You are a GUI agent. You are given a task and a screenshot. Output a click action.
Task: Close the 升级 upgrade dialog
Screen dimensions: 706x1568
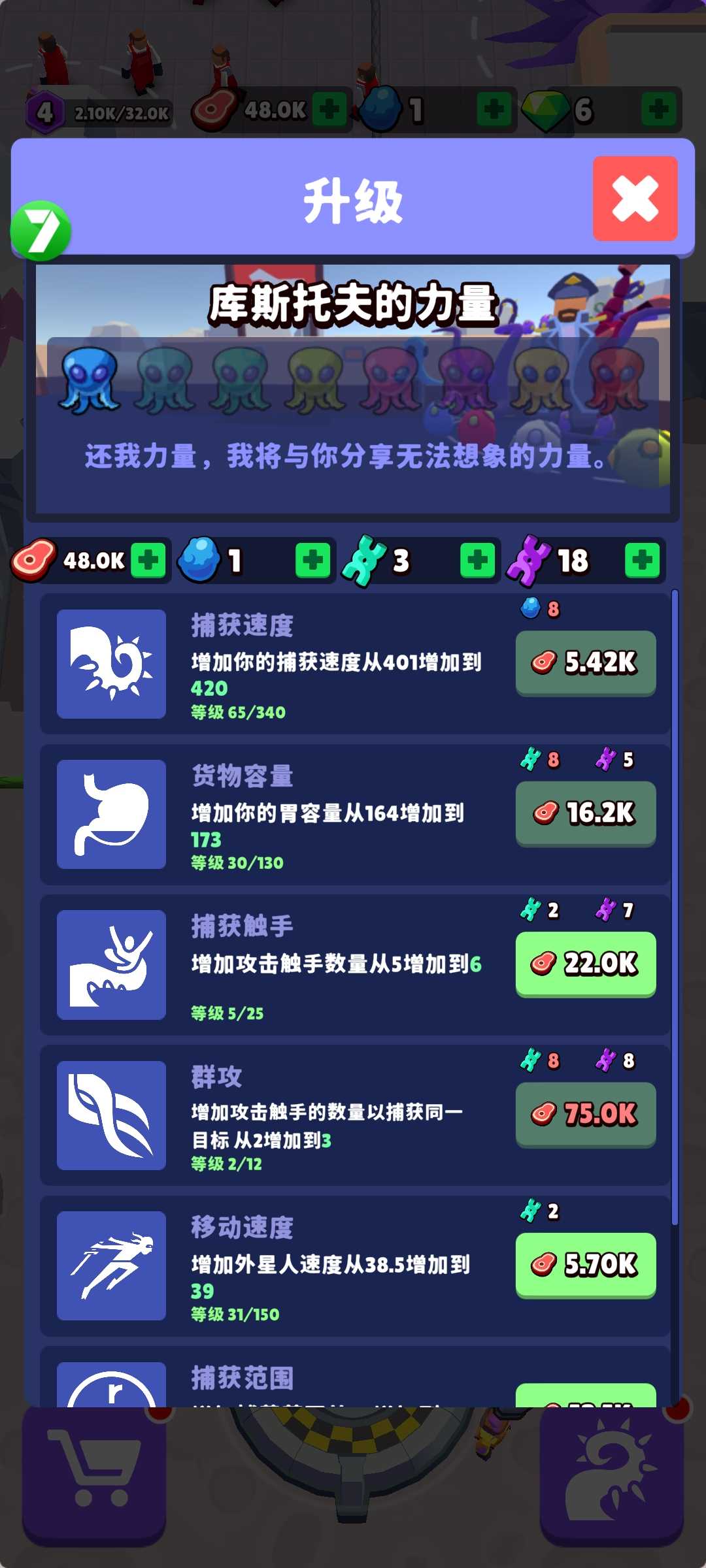point(635,199)
